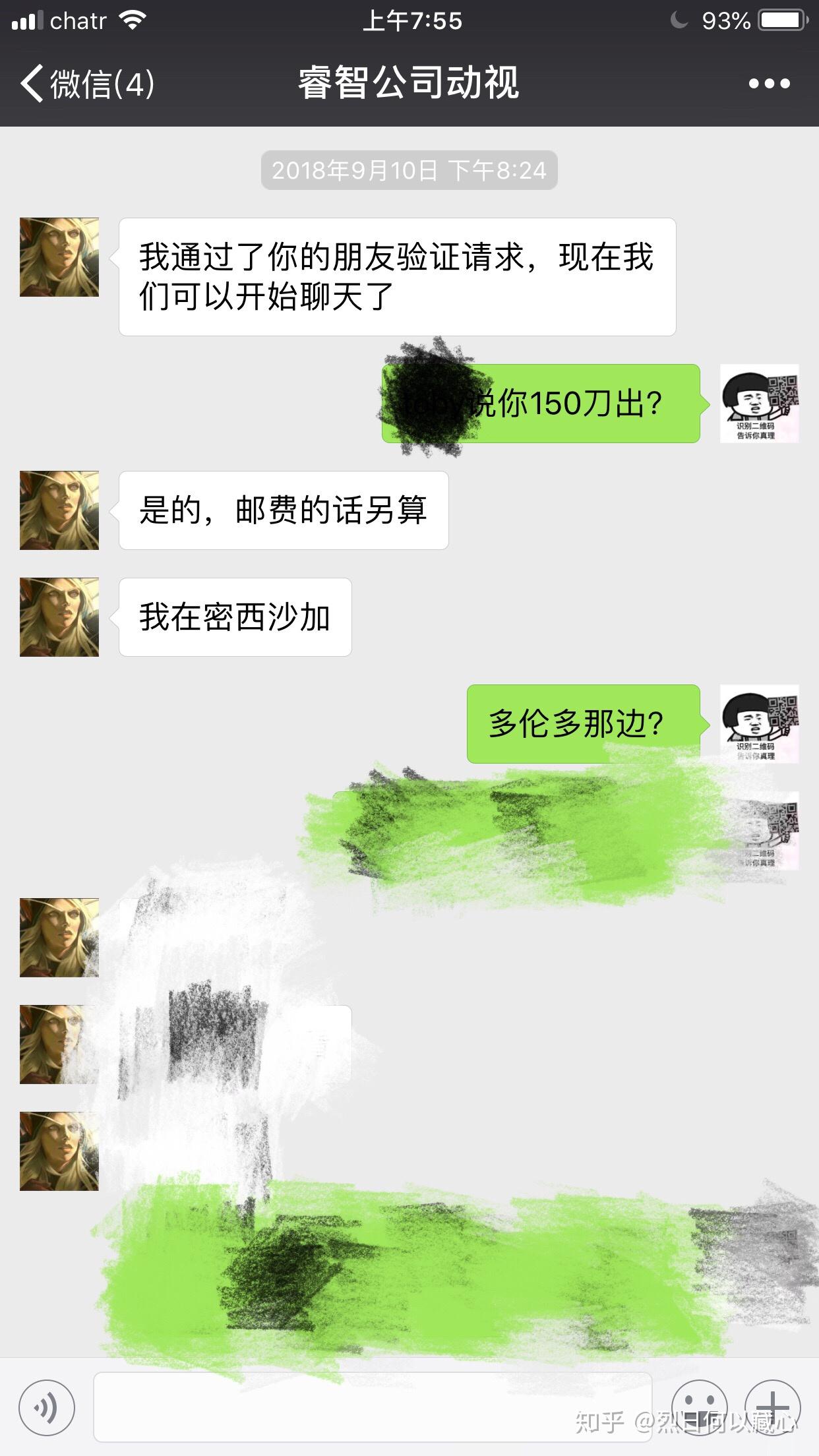Open the QR code meme sticker
This screenshot has width=819, height=1456.
point(758,402)
